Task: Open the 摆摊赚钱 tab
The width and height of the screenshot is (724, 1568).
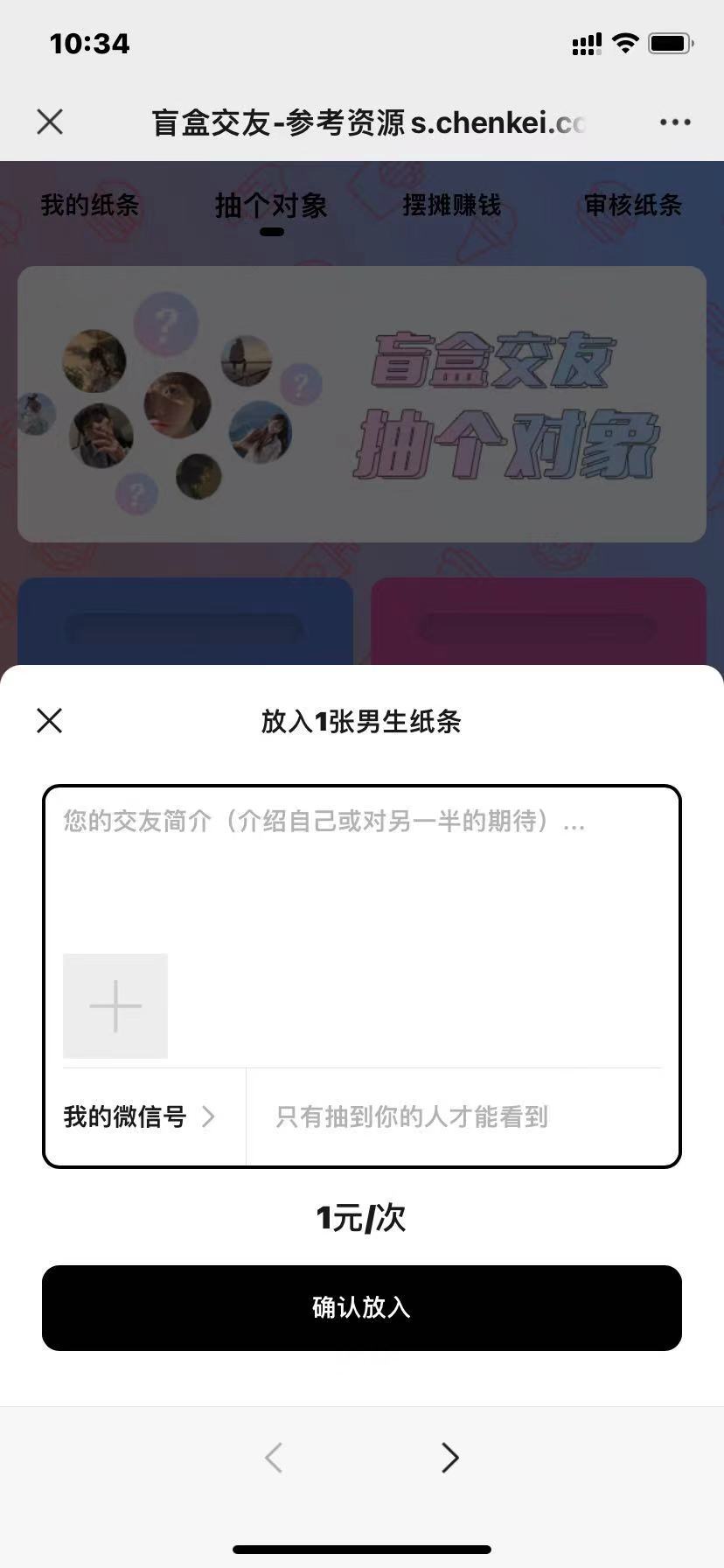Action: point(452,206)
